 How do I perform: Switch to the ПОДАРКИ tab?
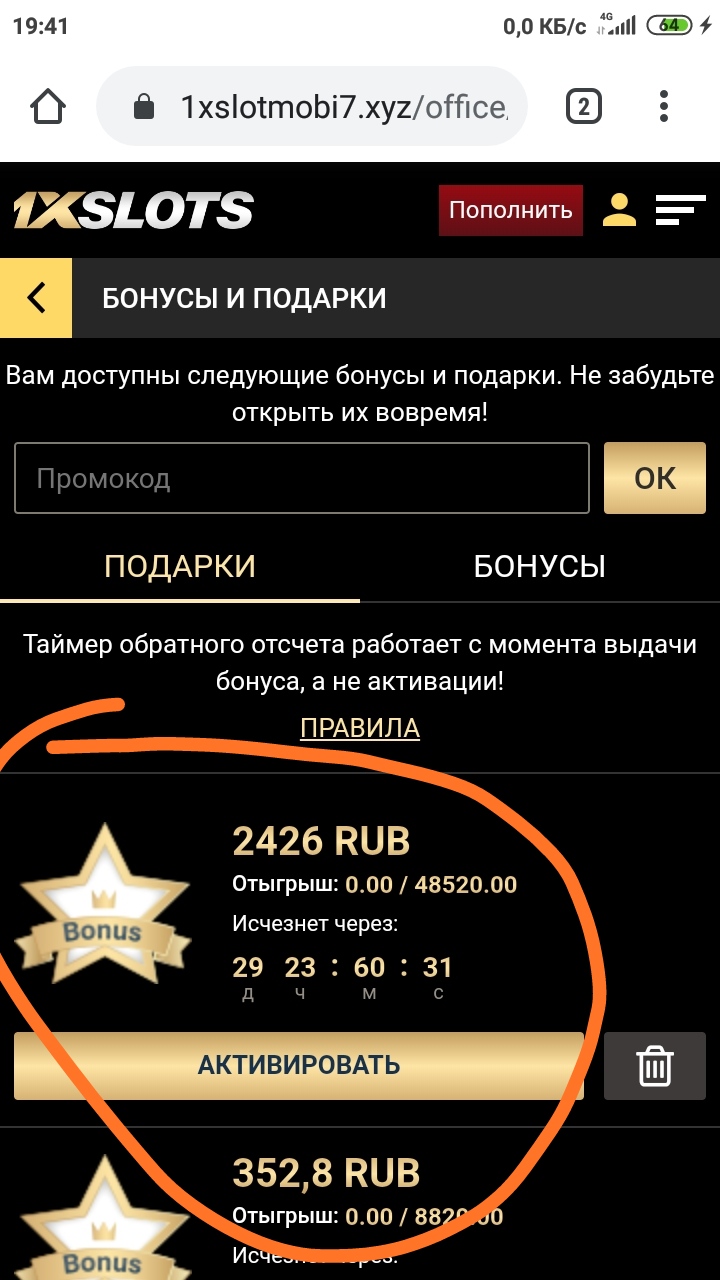click(180, 567)
